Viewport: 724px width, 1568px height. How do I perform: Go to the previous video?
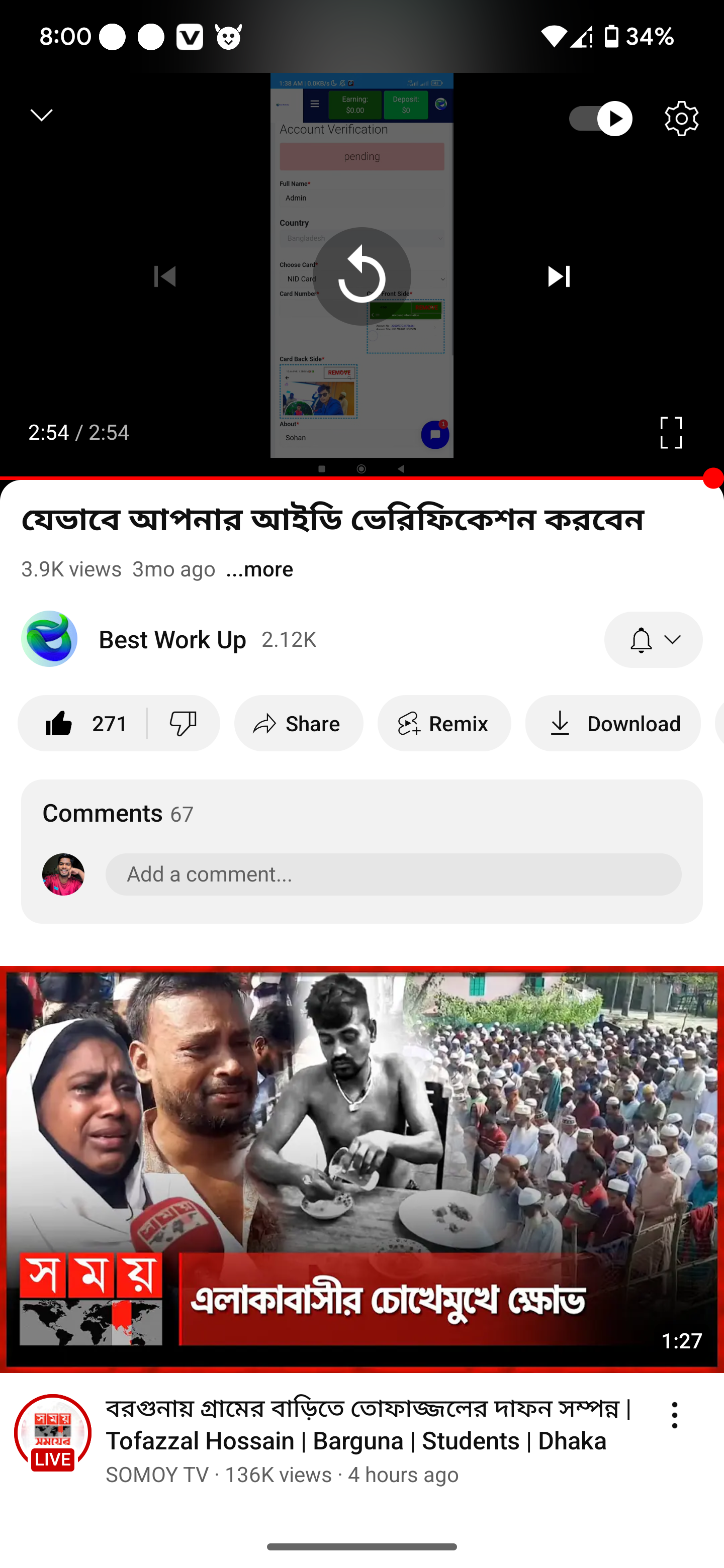[x=164, y=276]
